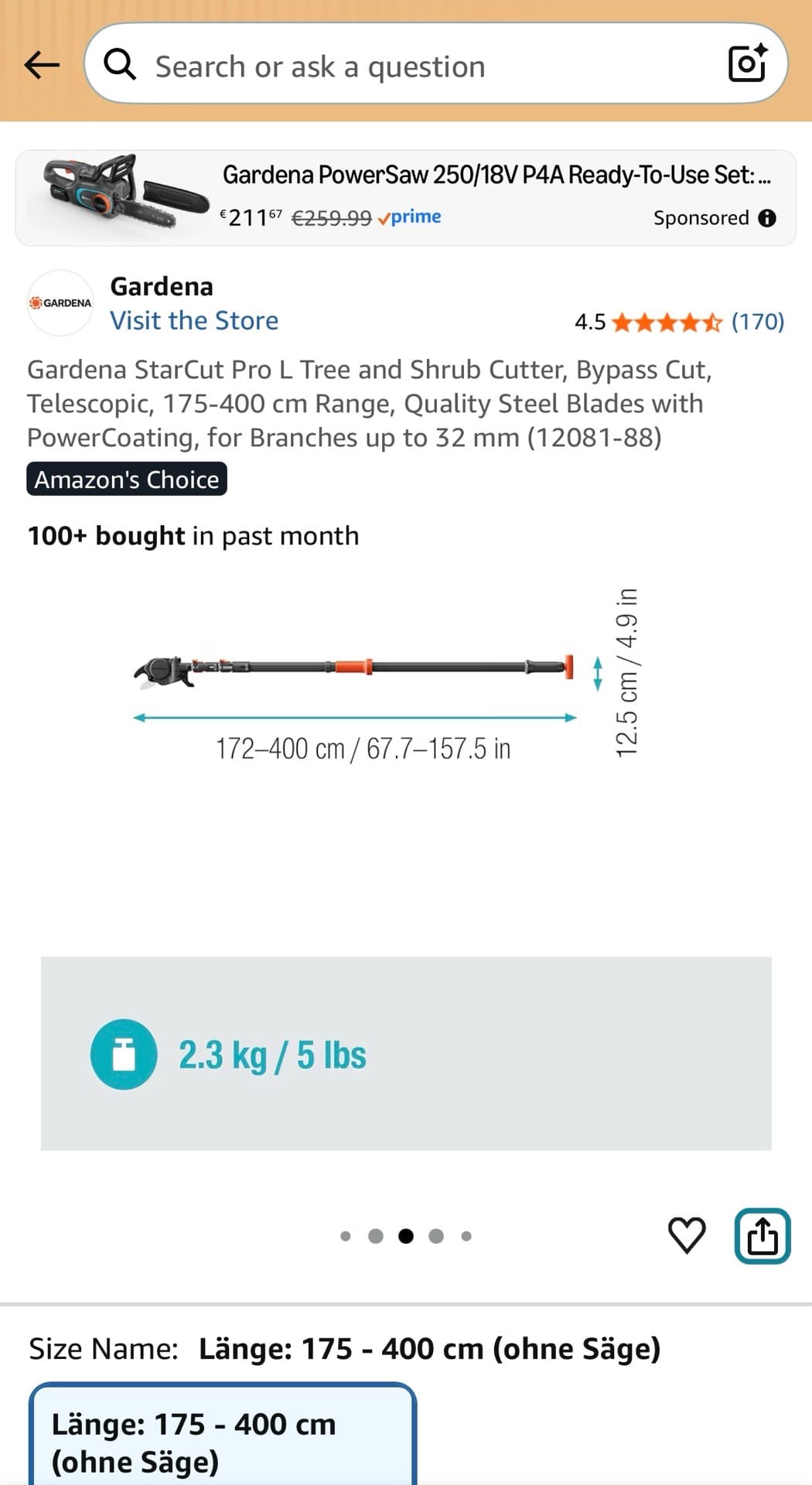Select size Länge: 175 - 400 cm (ohne Säge)

point(223,1435)
